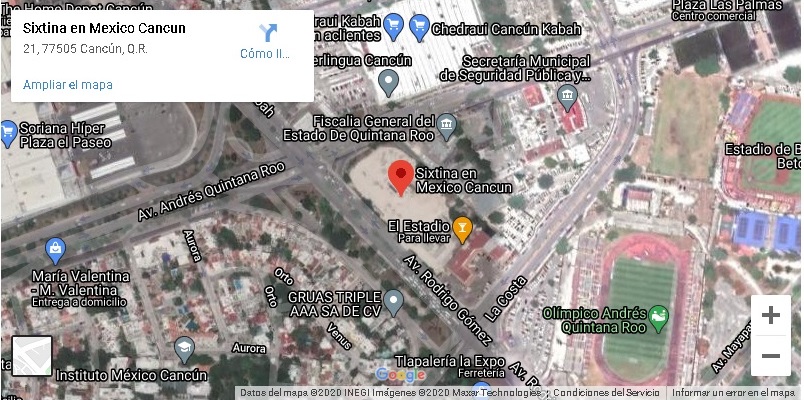Open the Ampliar el mapa link
This screenshot has width=804, height=400.
[68, 85]
